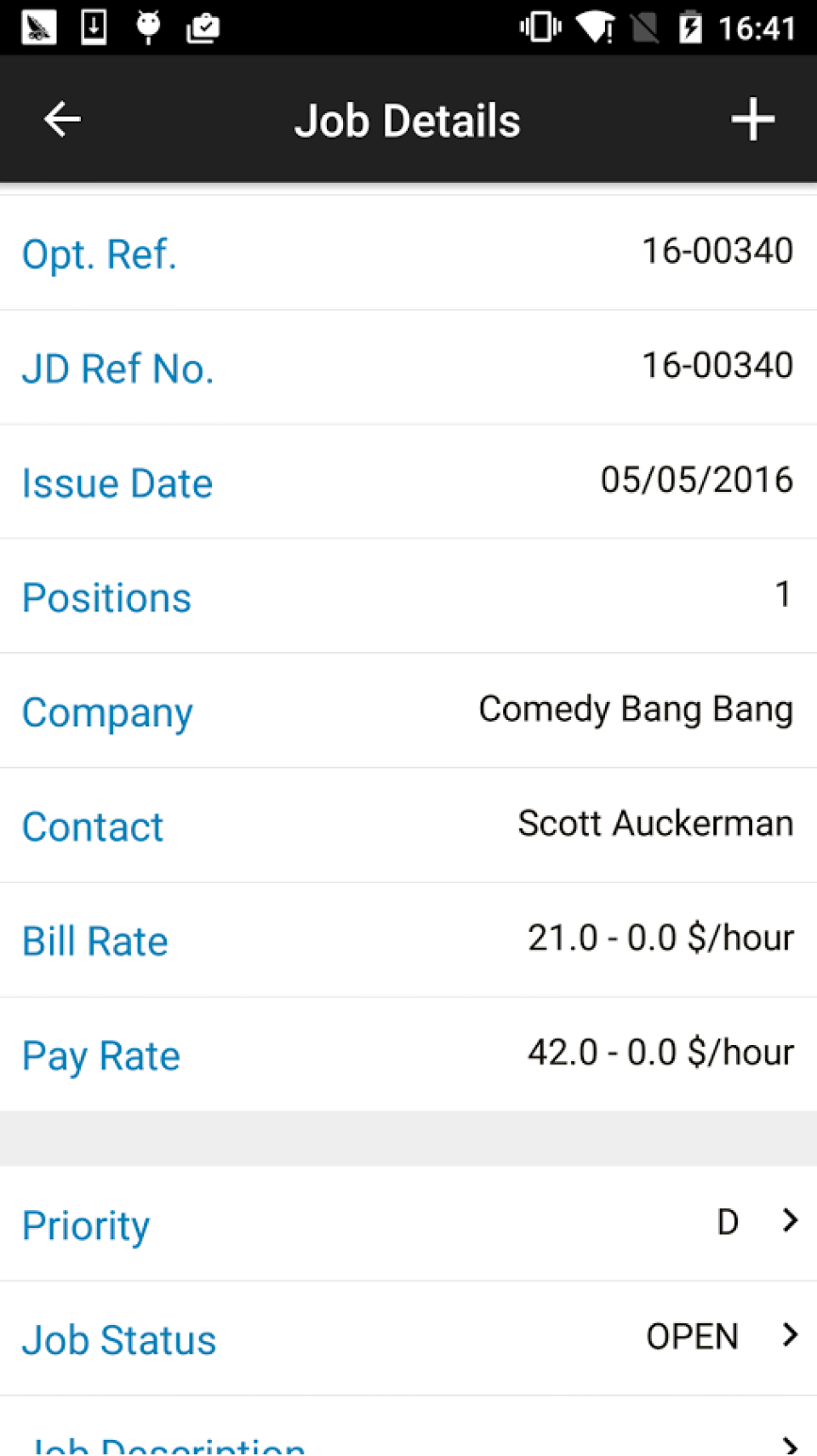Screen dimensions: 817x1456
Task: Tap the download notification icon
Action: 93,26
